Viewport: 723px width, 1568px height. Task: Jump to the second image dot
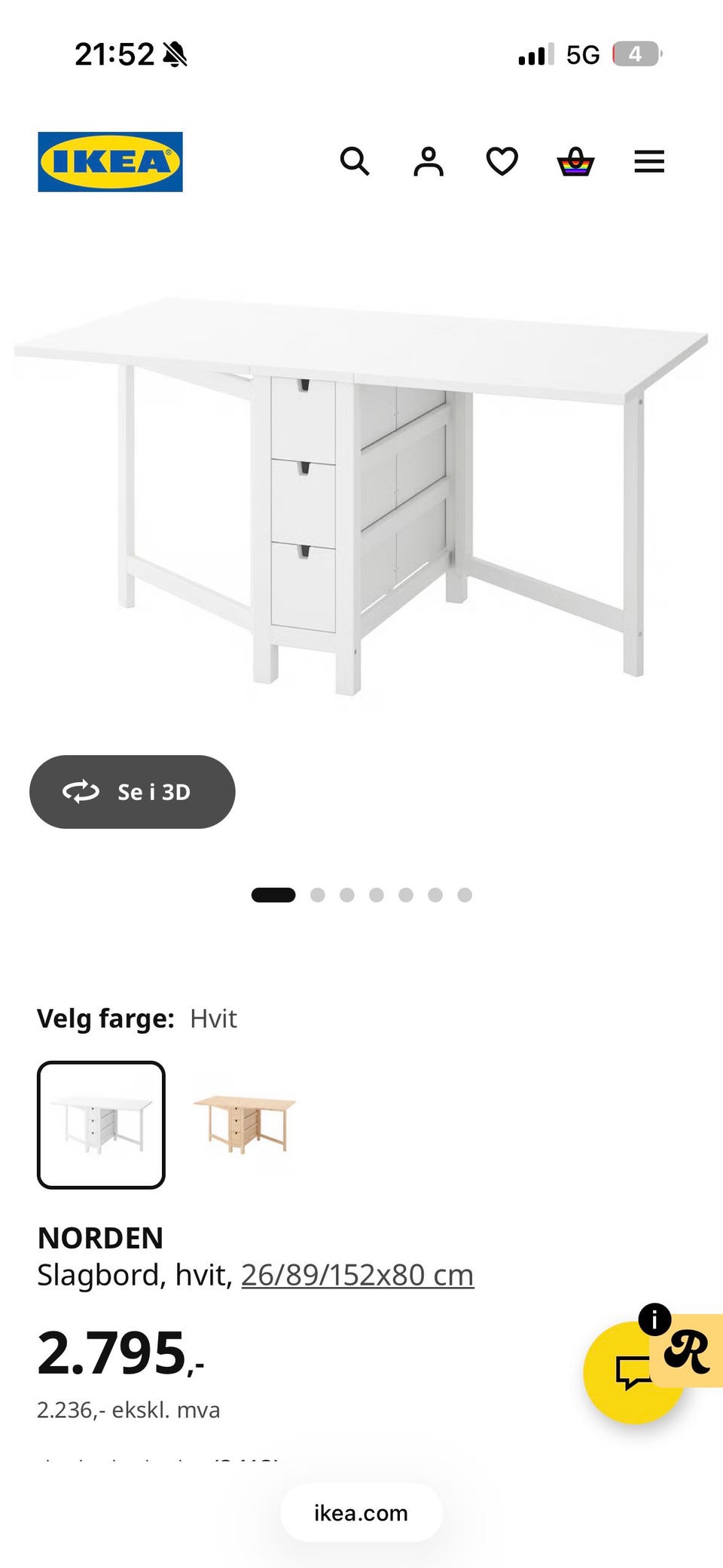click(318, 894)
